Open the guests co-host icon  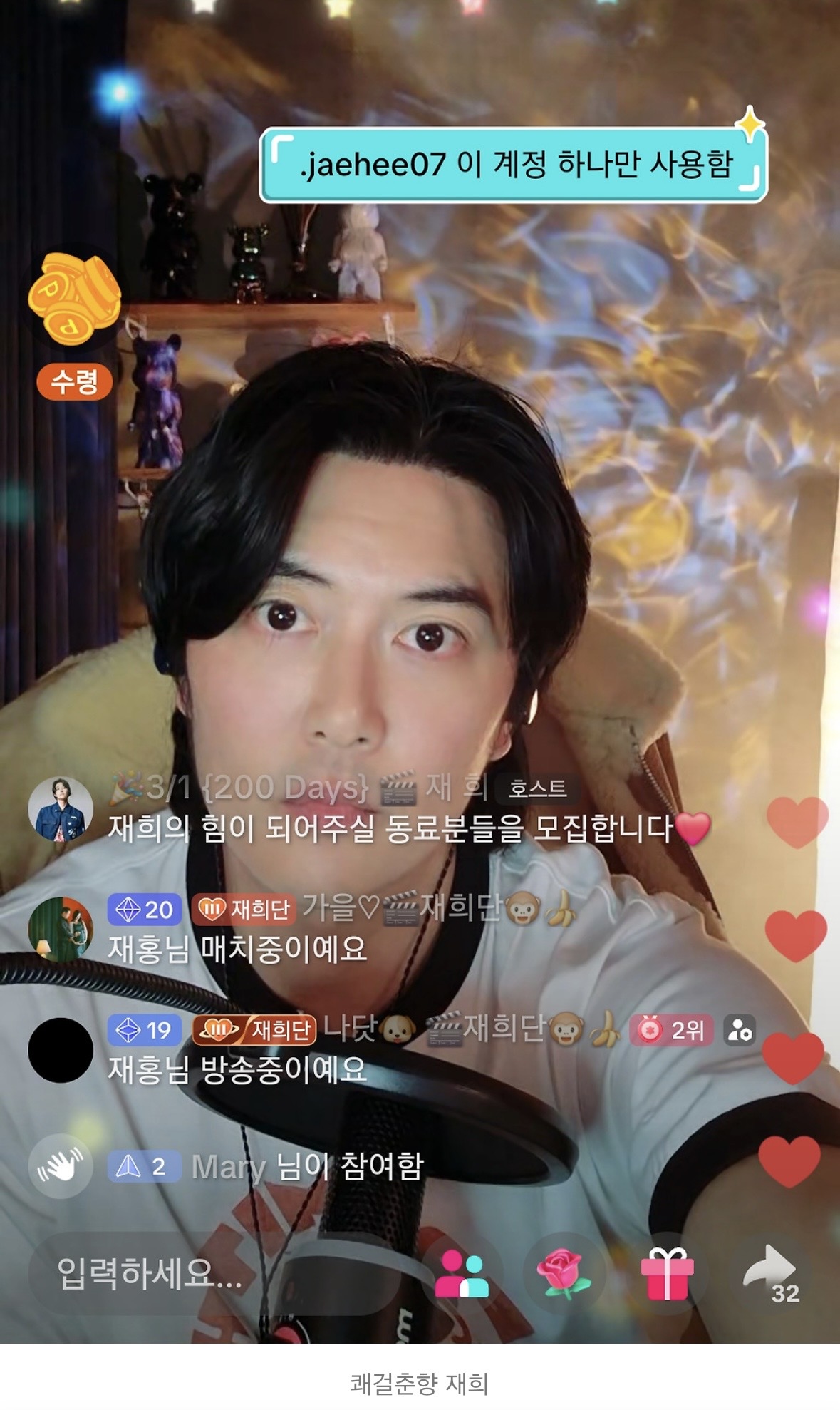point(462,1273)
